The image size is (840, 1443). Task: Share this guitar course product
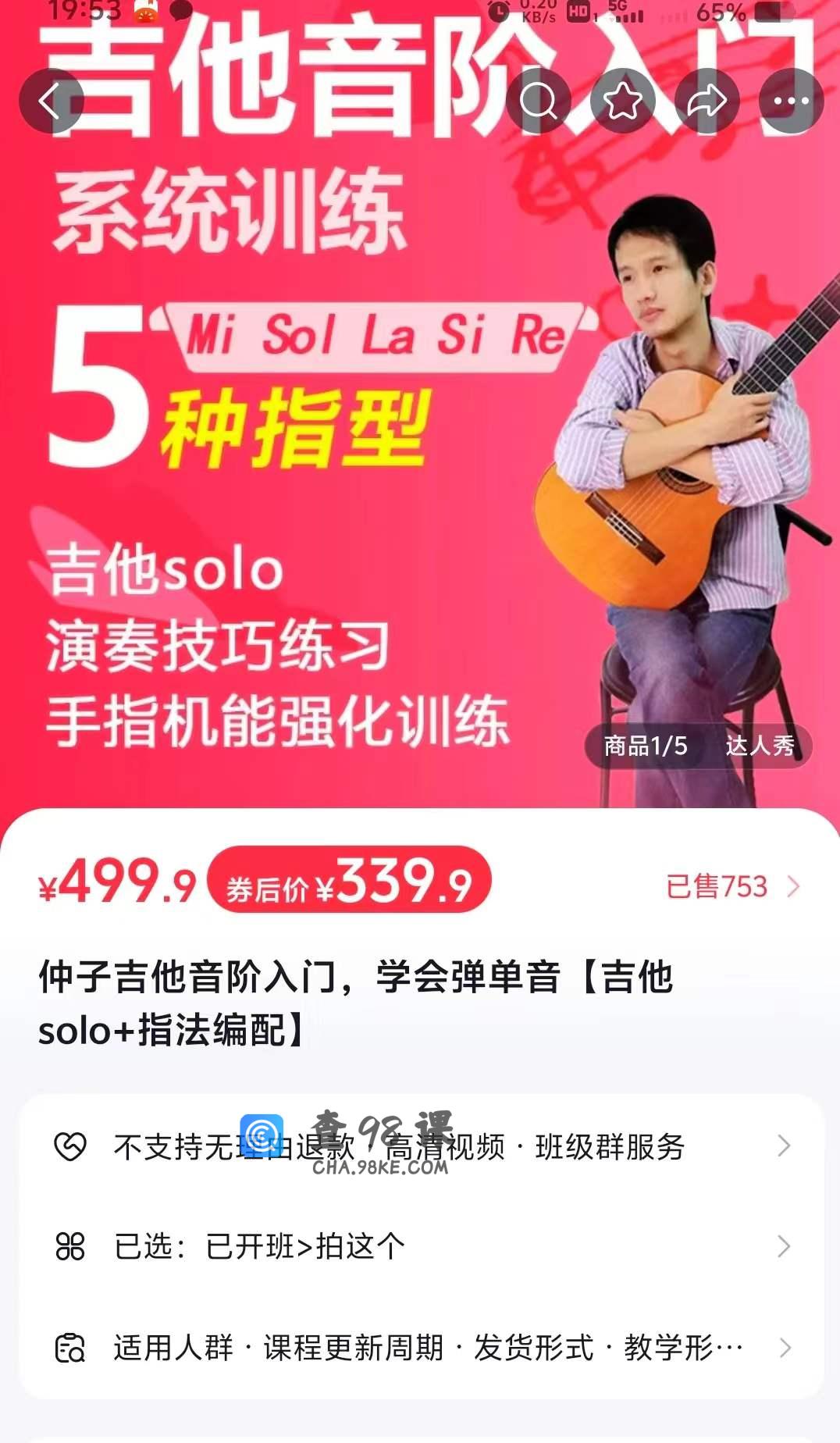click(x=707, y=101)
